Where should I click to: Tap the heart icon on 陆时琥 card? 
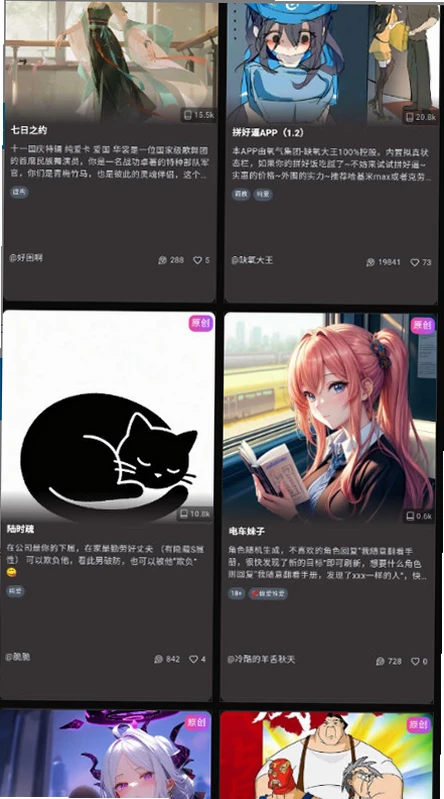(193, 659)
